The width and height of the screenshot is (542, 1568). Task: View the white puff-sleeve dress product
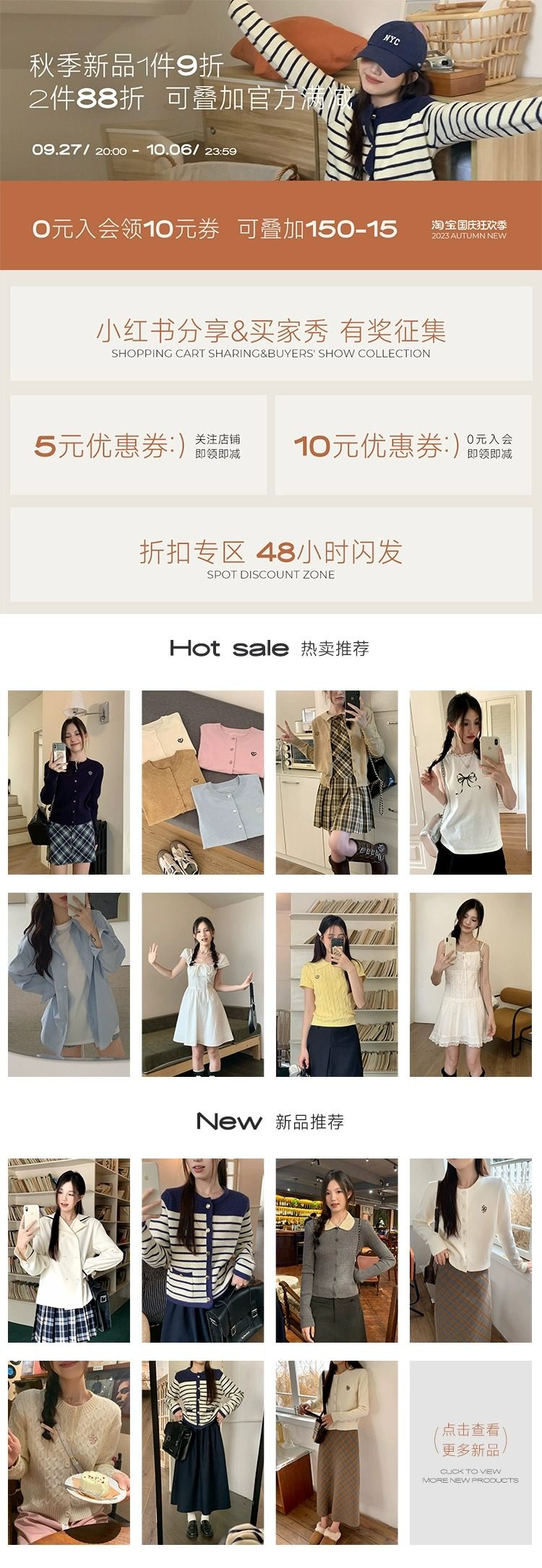(x=202, y=984)
